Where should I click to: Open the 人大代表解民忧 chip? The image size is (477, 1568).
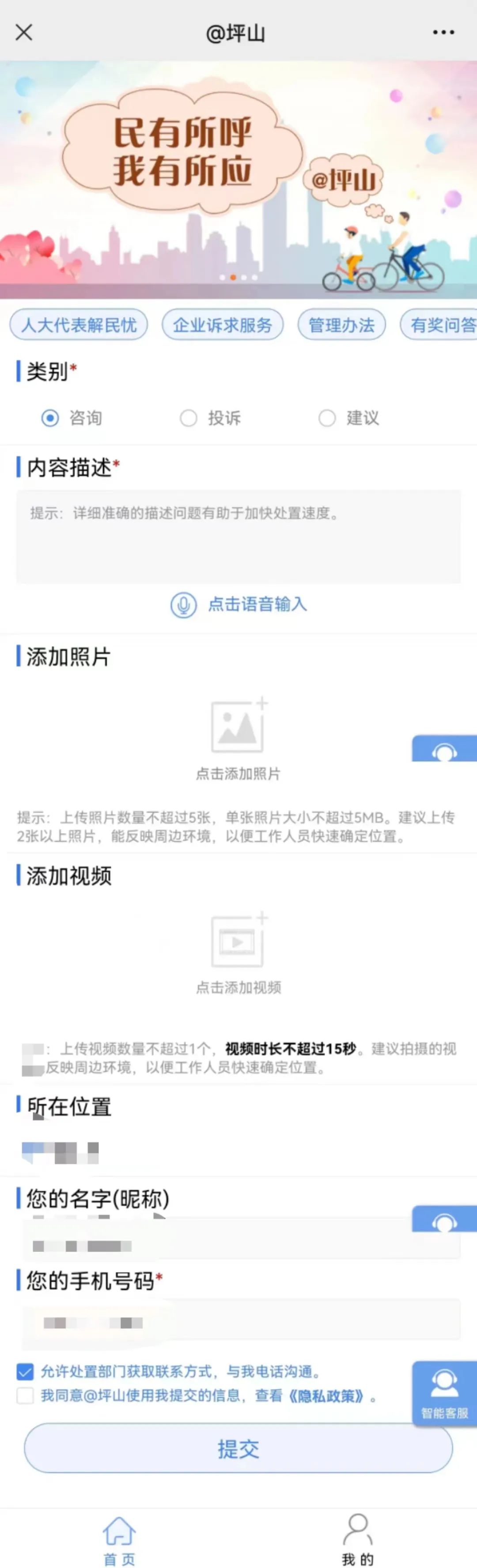[79, 325]
